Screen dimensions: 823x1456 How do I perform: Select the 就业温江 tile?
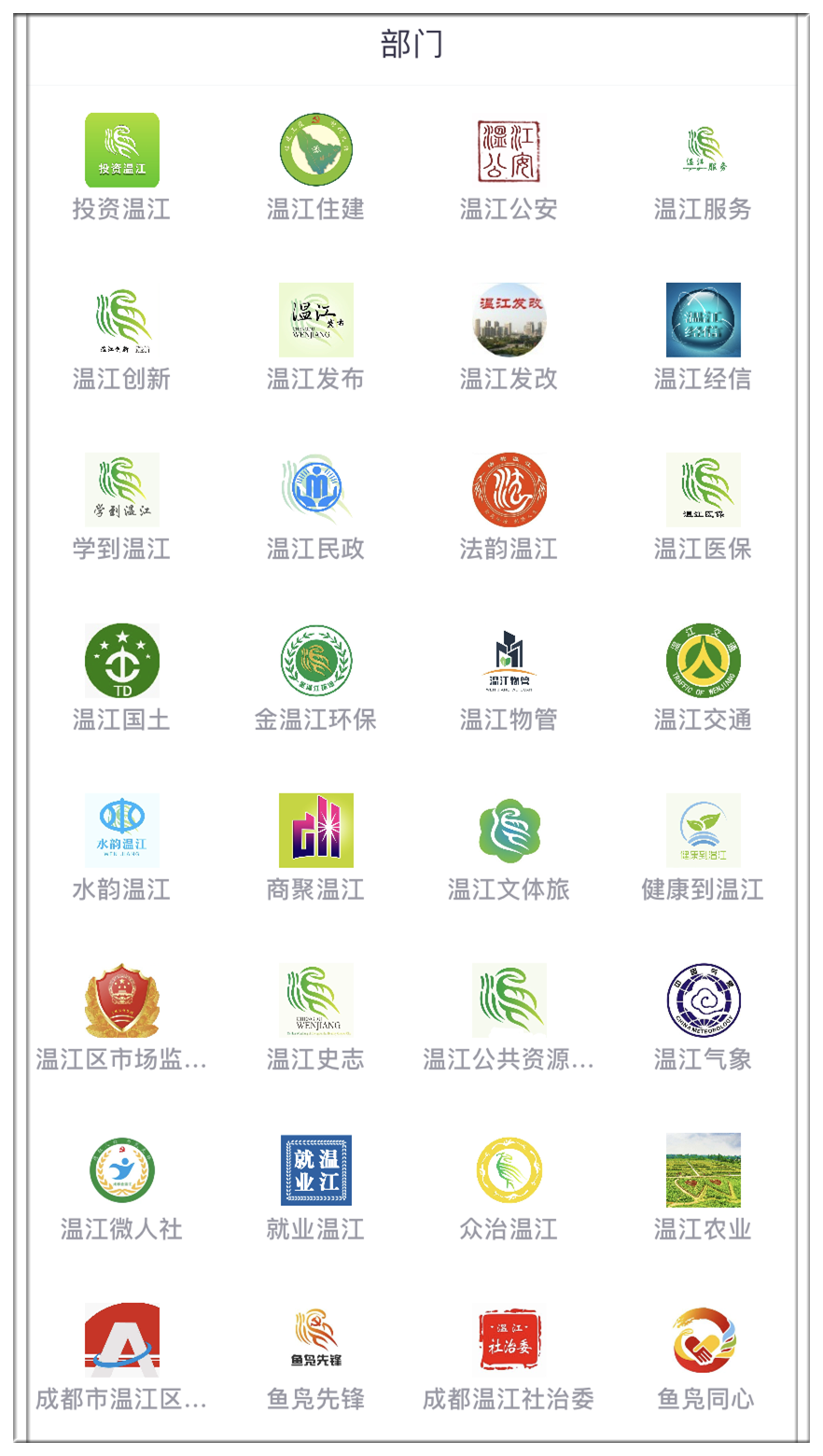pos(316,1170)
